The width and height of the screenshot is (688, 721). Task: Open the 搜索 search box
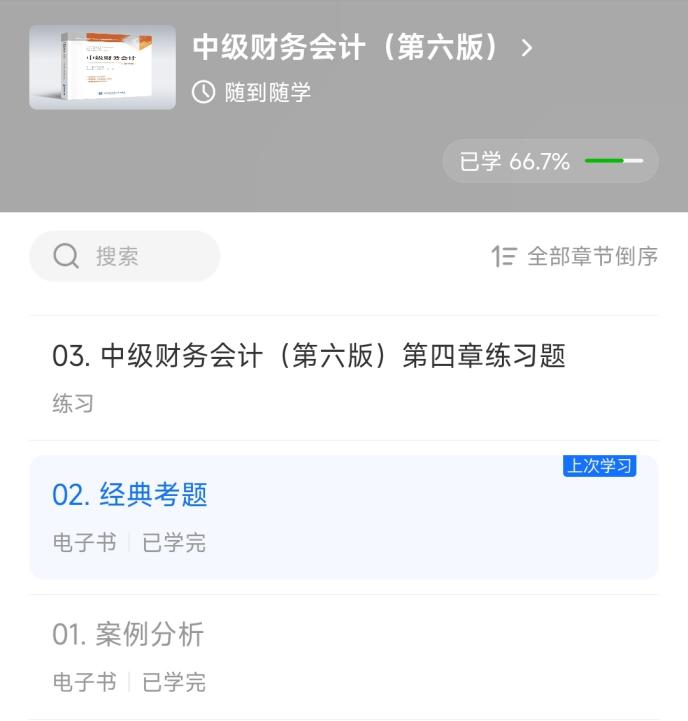125,256
